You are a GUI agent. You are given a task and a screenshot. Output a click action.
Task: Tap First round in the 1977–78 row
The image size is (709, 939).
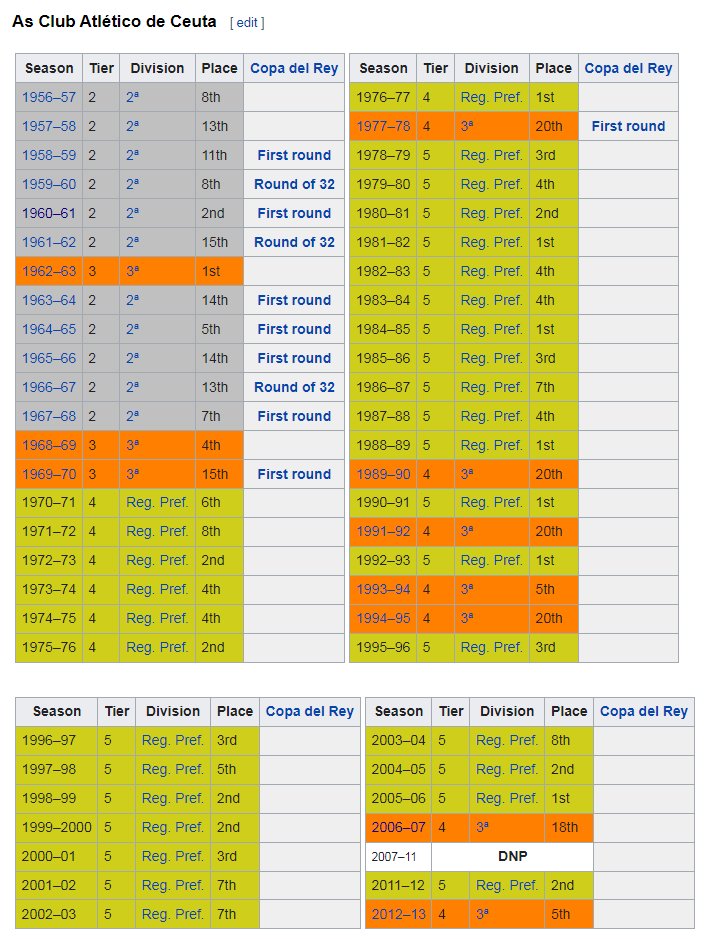pyautogui.click(x=628, y=127)
